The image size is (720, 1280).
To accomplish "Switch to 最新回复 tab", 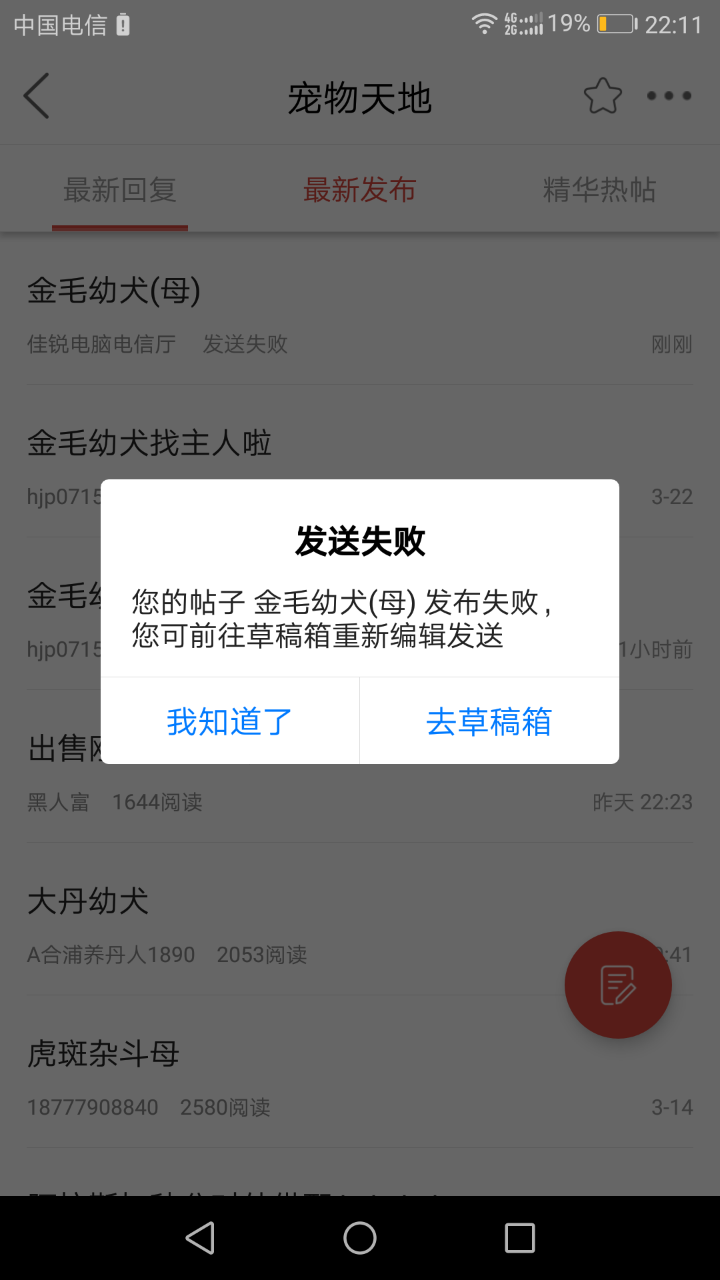I will (120, 190).
